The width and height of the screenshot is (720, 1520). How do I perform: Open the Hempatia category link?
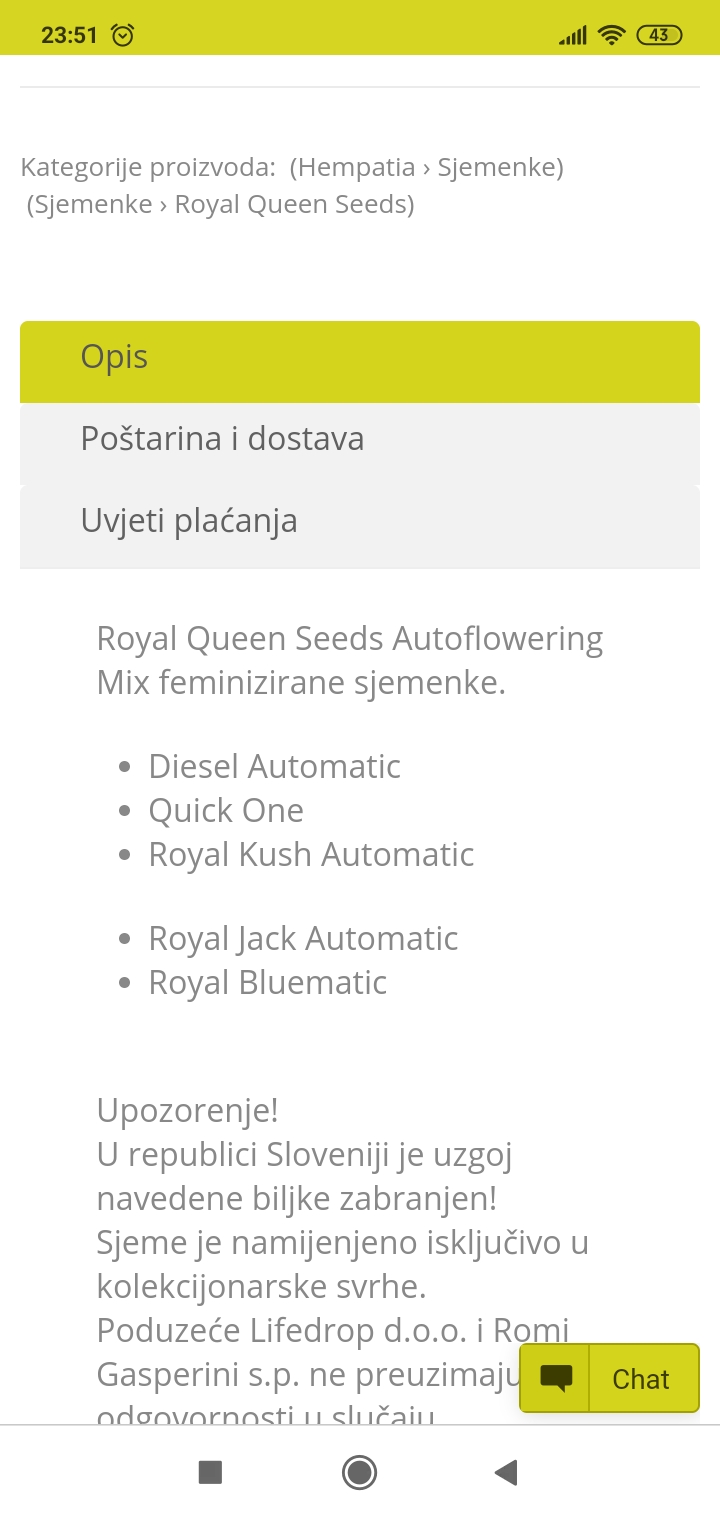[x=355, y=167]
